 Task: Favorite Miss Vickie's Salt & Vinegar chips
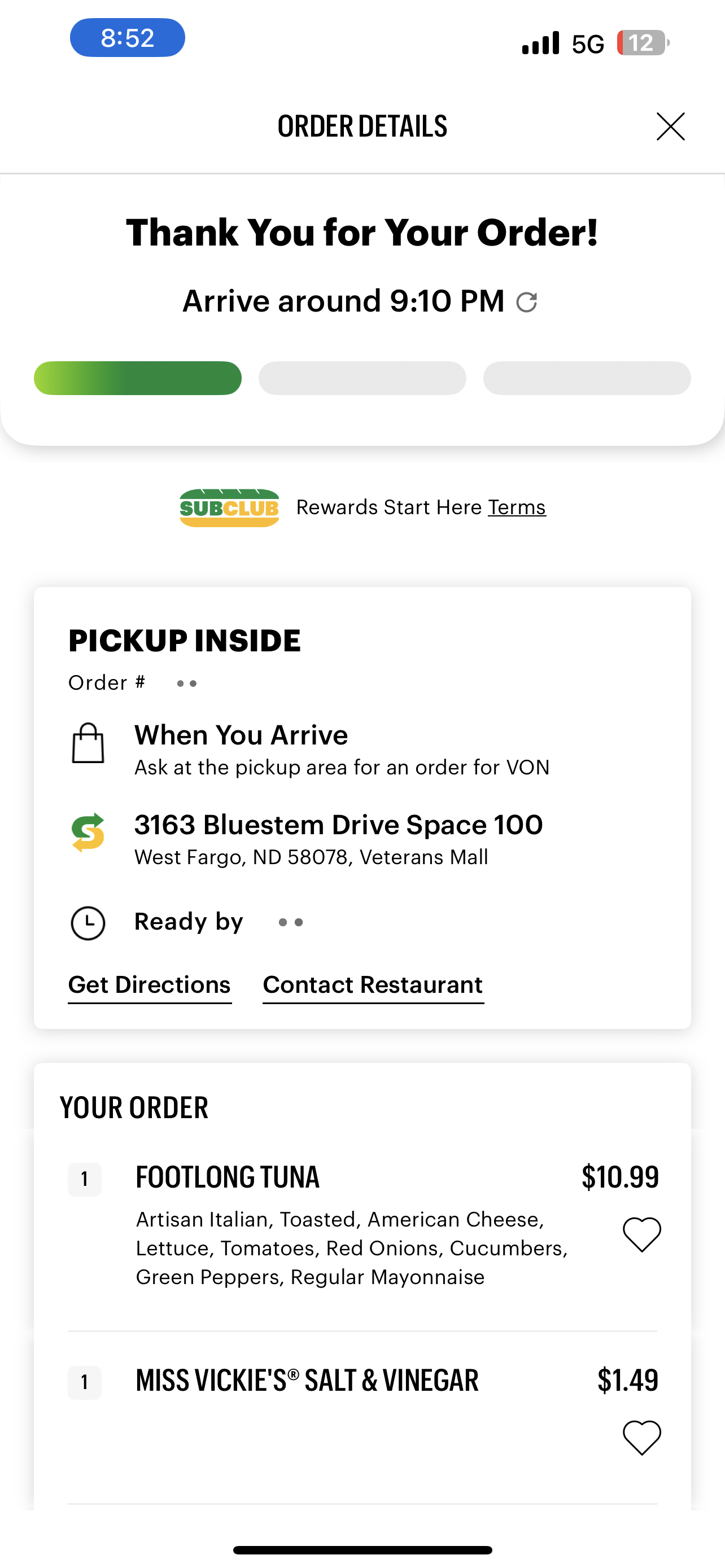point(641,1437)
